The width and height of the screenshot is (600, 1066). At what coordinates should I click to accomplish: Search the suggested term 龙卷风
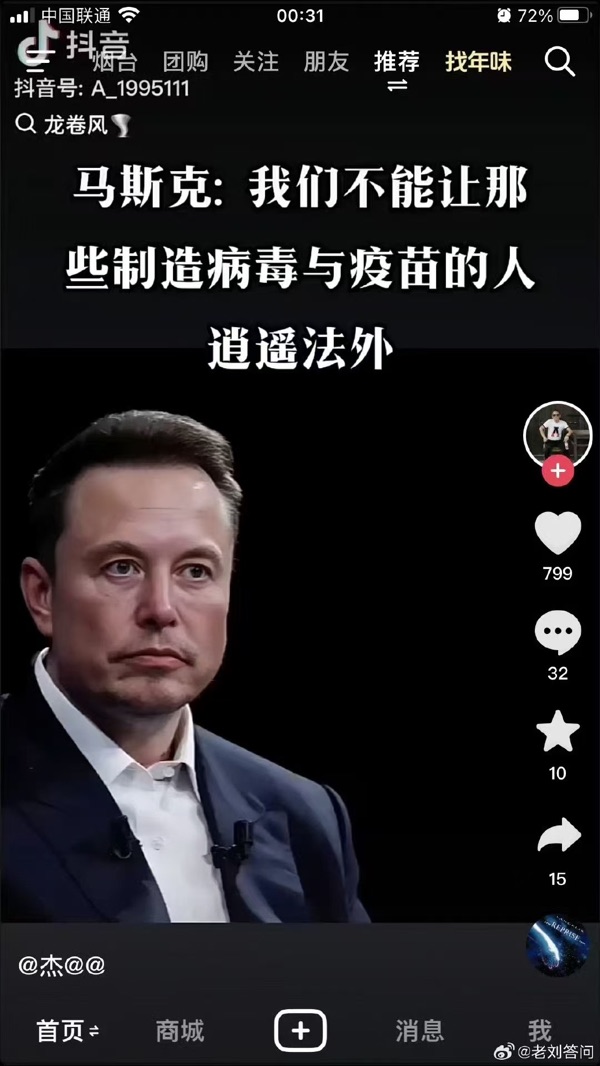[75, 124]
